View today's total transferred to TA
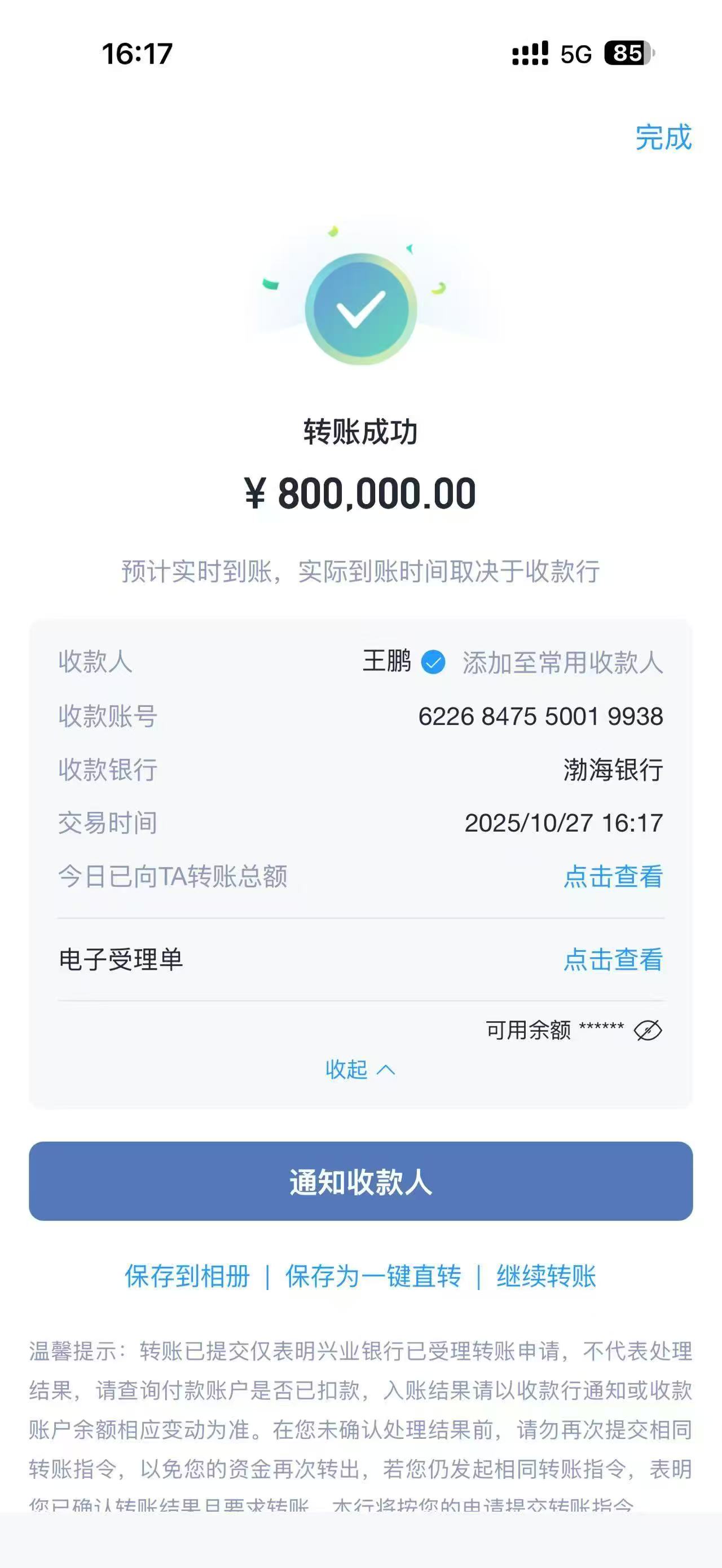This screenshot has width=722, height=1568. coord(613,877)
